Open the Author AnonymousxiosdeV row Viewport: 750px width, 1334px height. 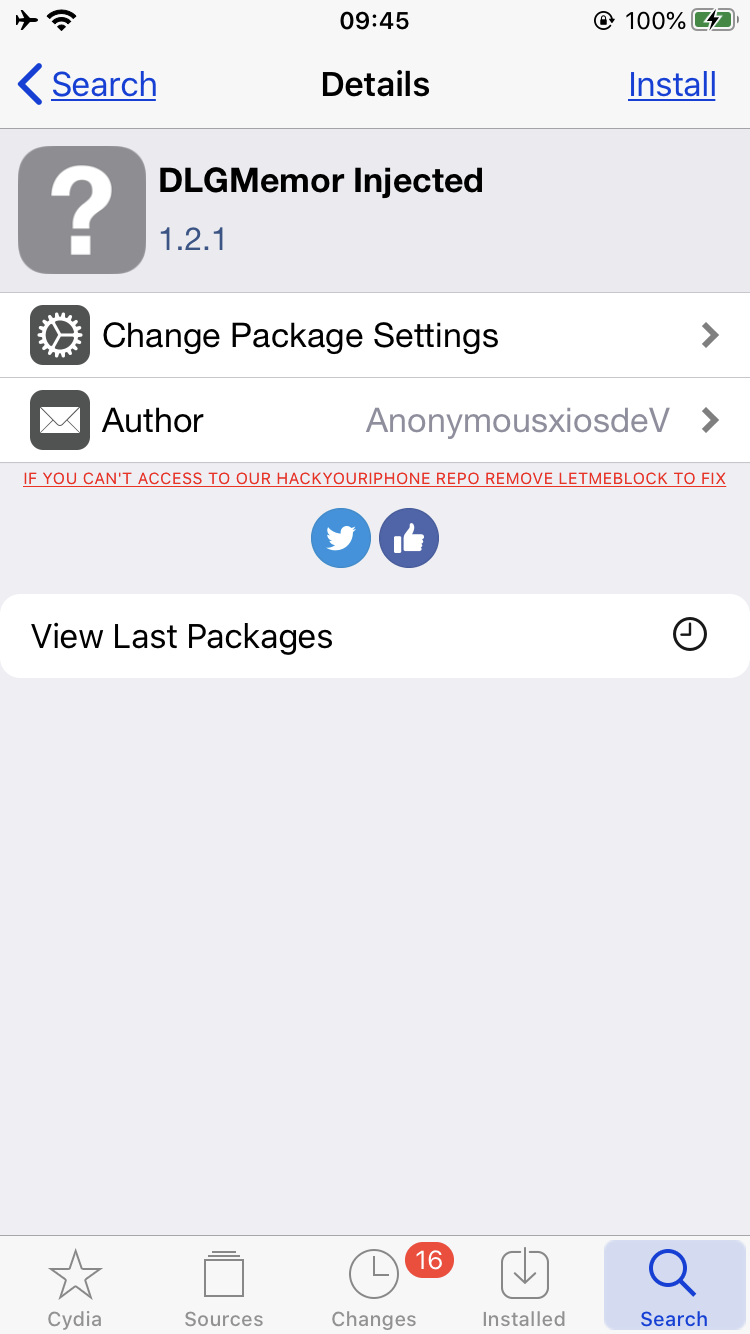click(x=375, y=420)
